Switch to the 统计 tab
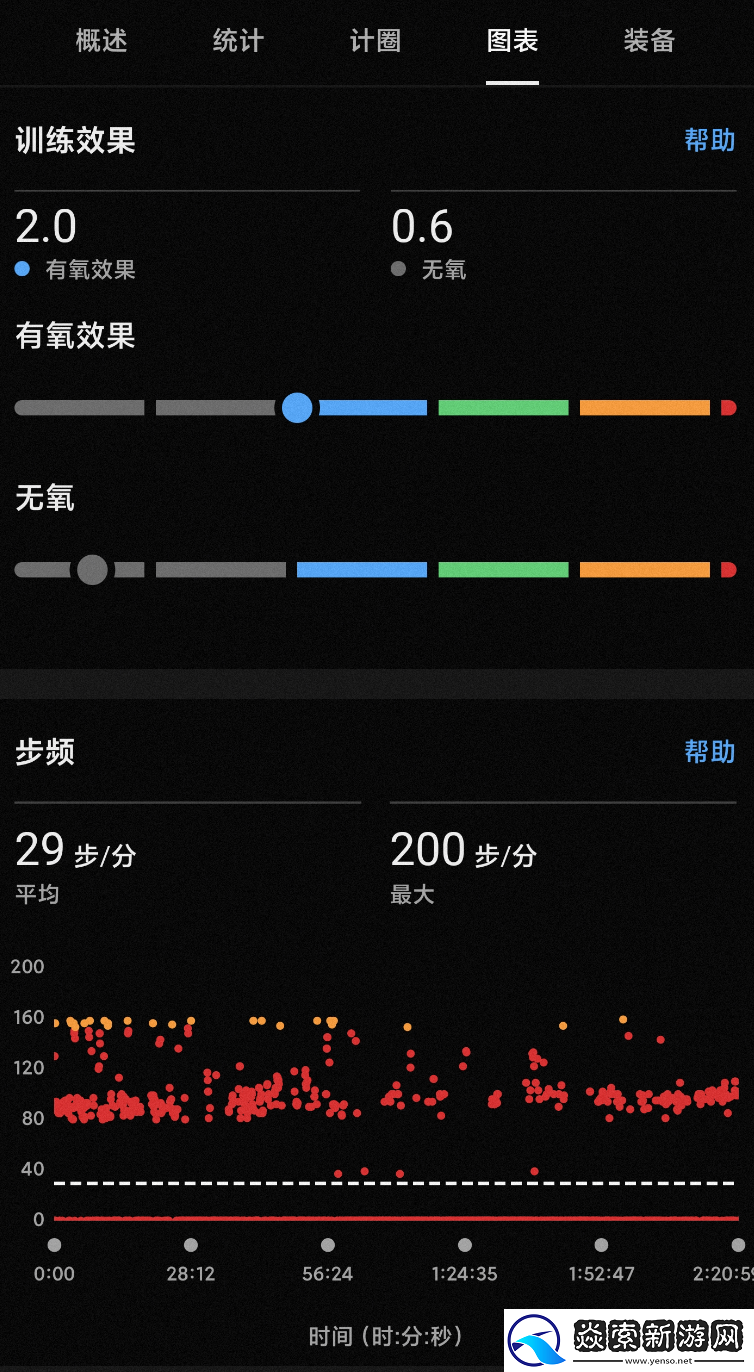Viewport: 754px width, 1372px height. click(237, 42)
